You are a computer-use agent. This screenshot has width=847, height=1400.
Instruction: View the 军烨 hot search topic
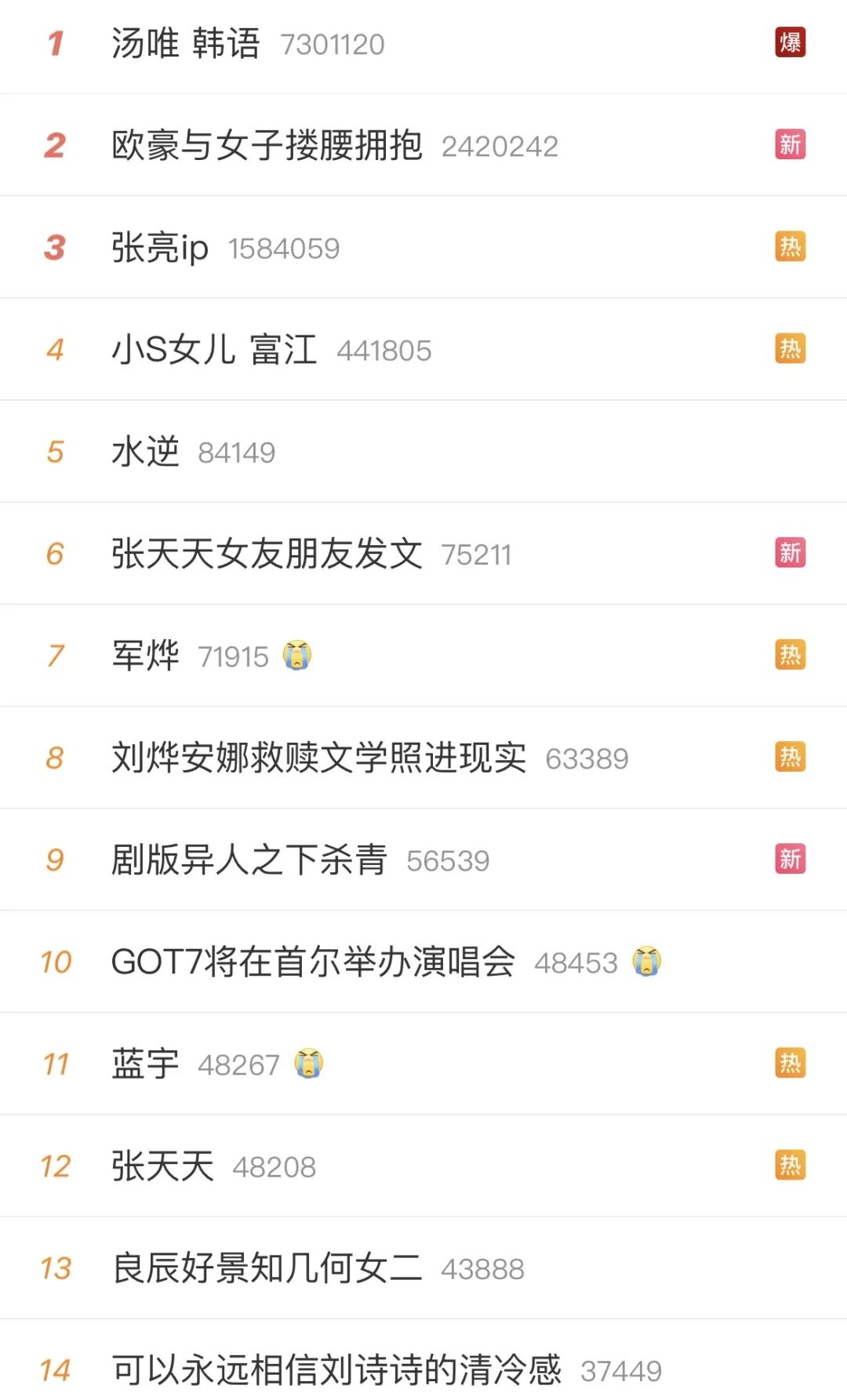tap(423, 655)
